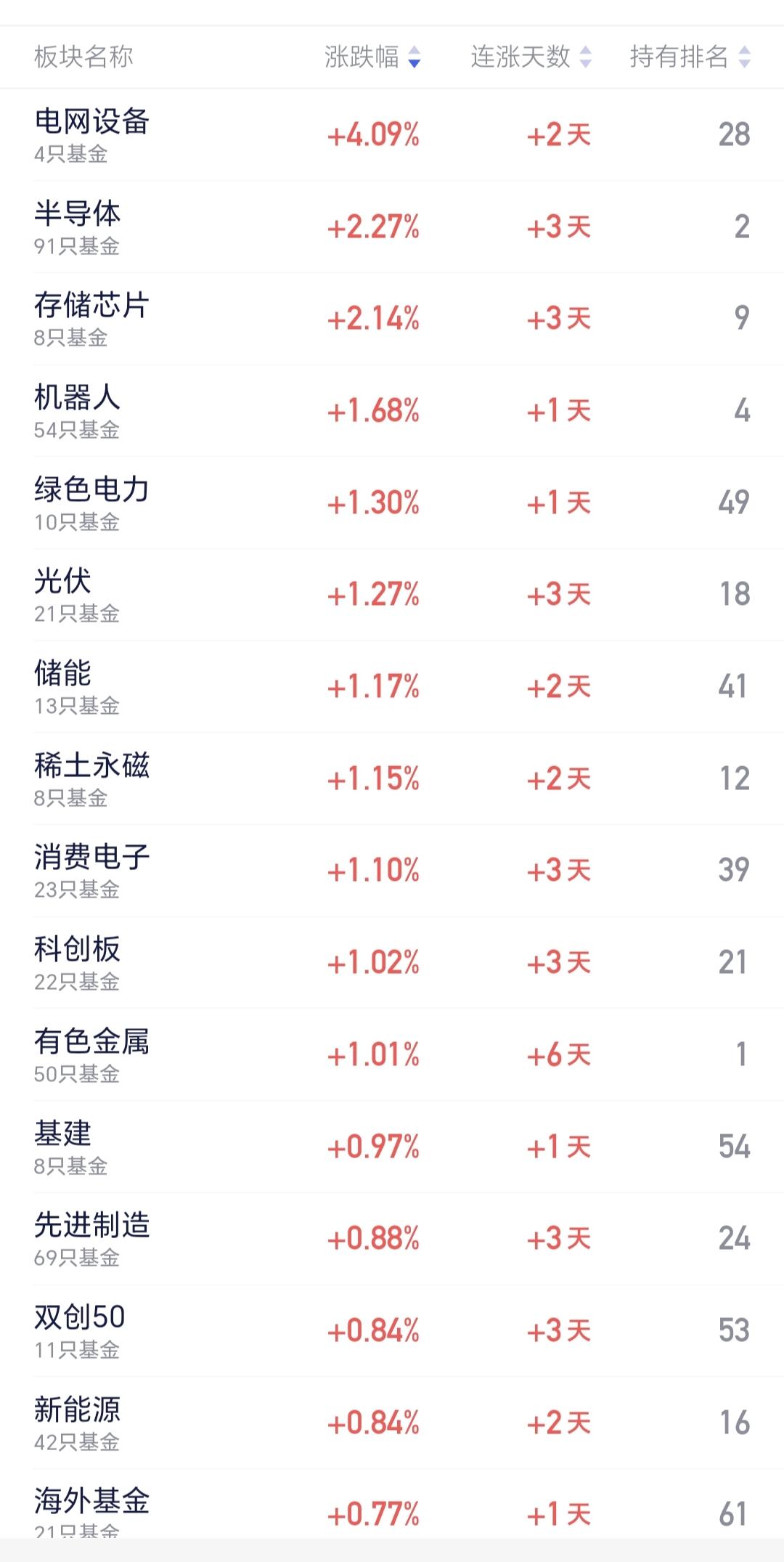
Task: Open the 绿色电力 sector row
Action: 392,503
